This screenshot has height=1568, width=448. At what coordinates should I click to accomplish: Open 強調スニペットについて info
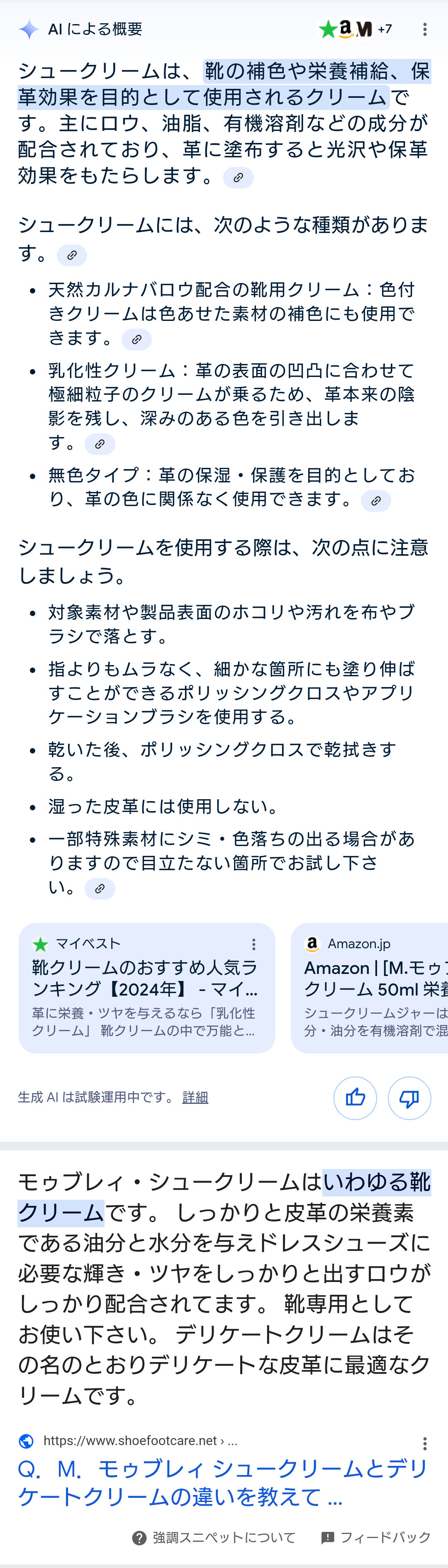coord(214,1538)
